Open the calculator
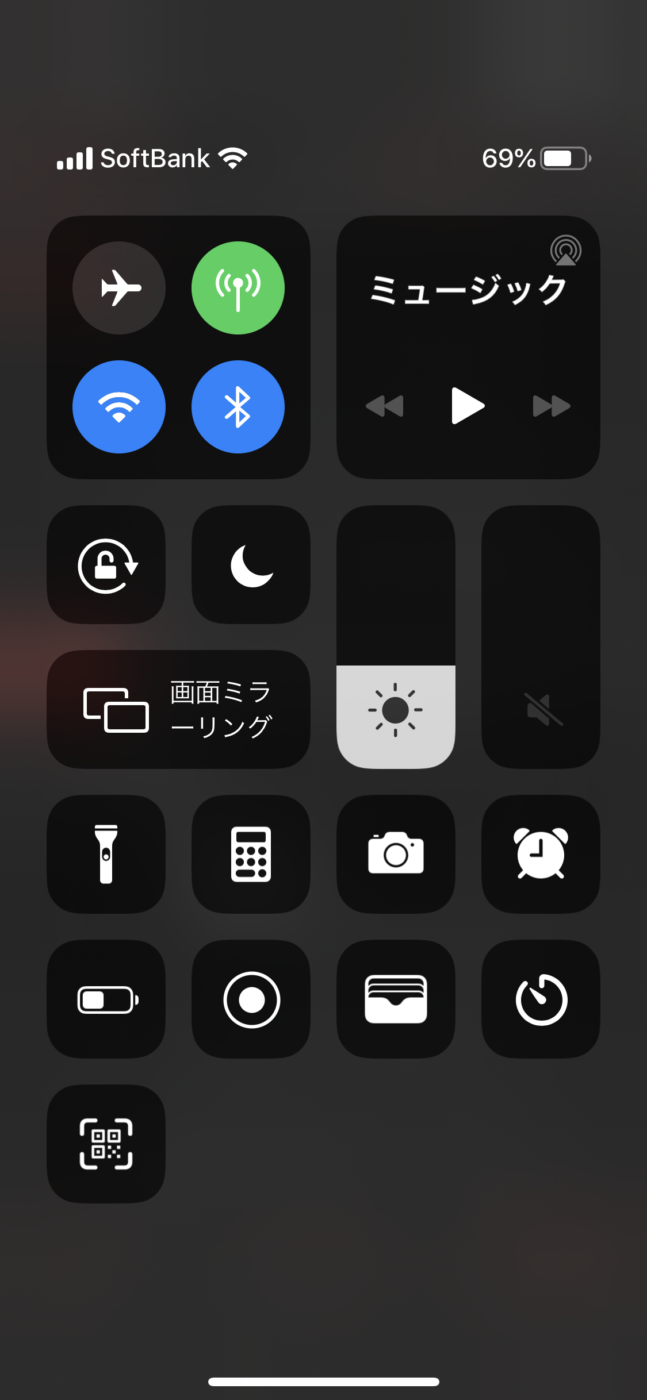 (x=251, y=855)
